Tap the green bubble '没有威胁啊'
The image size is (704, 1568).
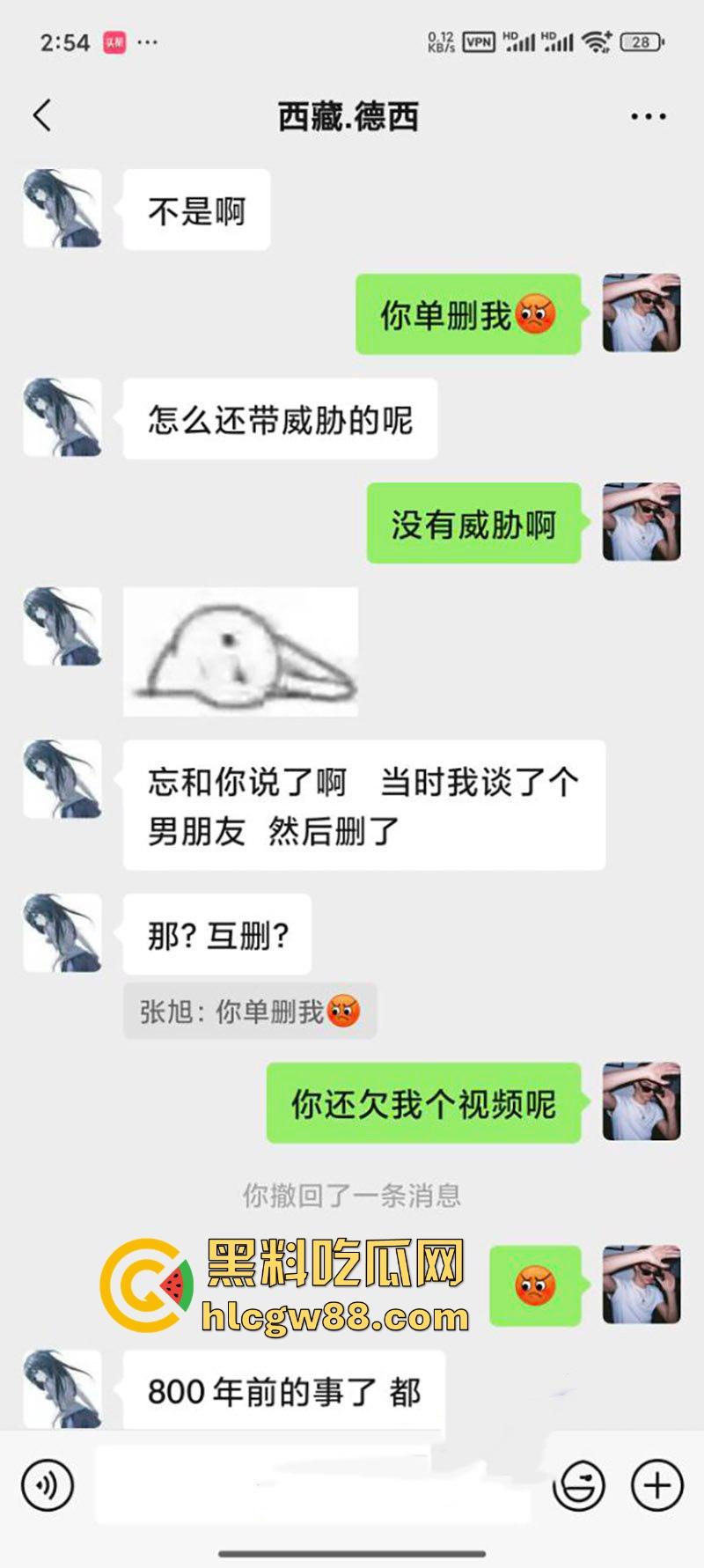[x=473, y=522]
